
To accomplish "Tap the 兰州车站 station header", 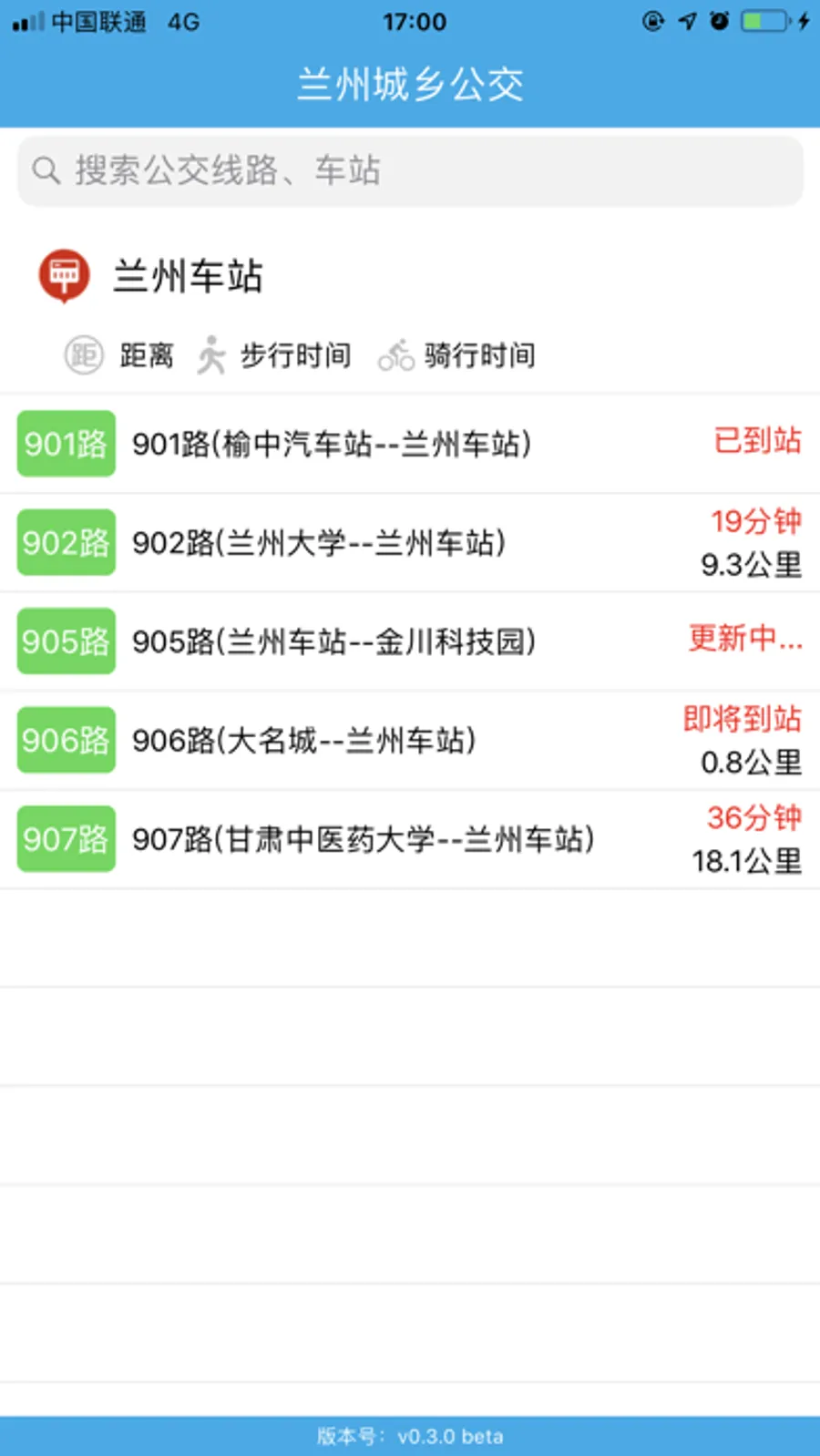I will [x=151, y=275].
